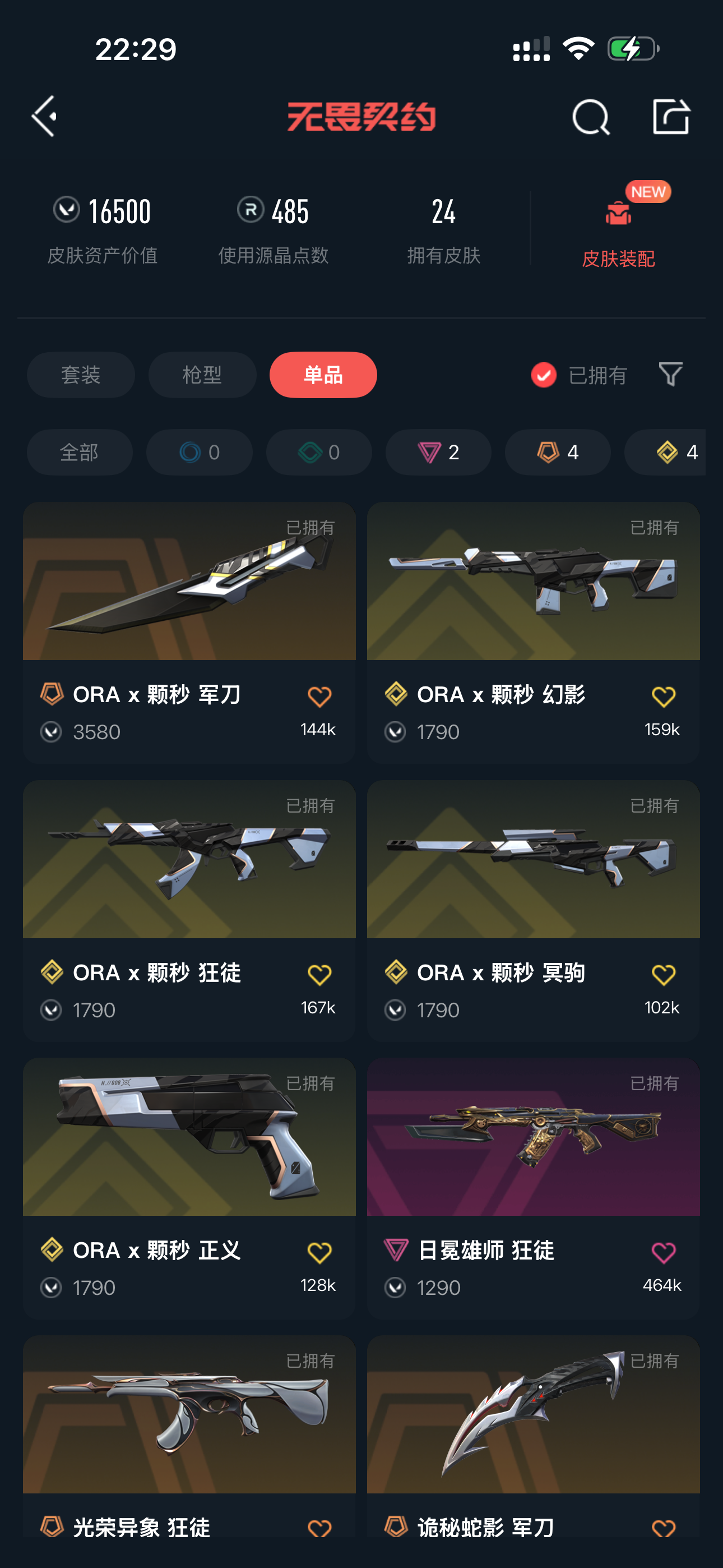Like the ORA x 颗秒 幻影 skin
Image resolution: width=723 pixels, height=1568 pixels.
662,697
